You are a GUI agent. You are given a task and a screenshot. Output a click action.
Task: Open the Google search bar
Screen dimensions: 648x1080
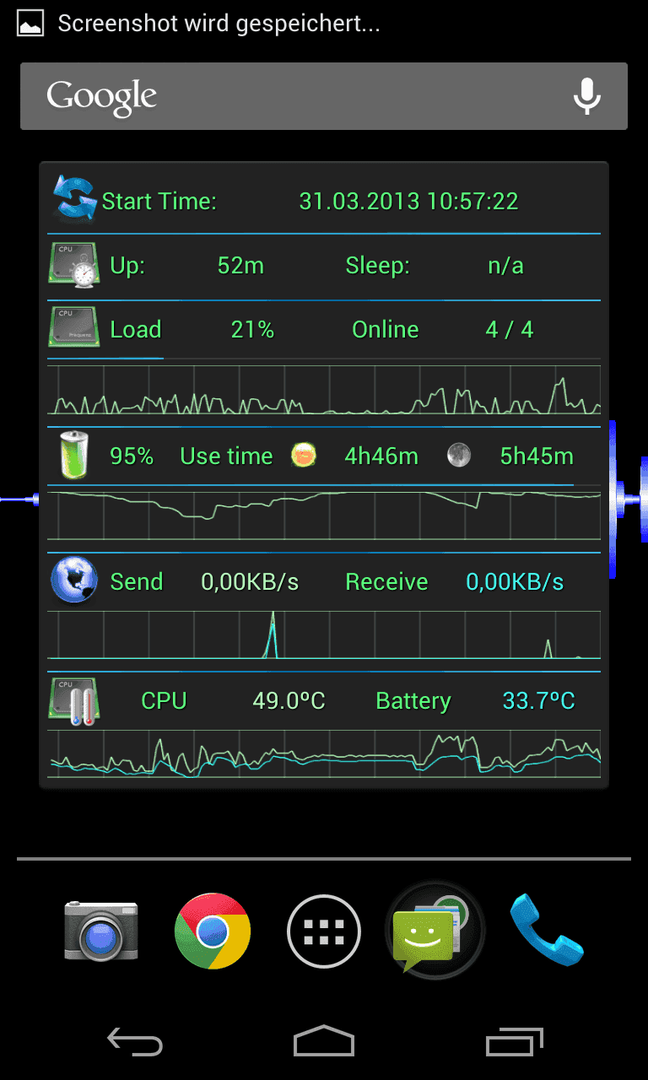point(324,96)
